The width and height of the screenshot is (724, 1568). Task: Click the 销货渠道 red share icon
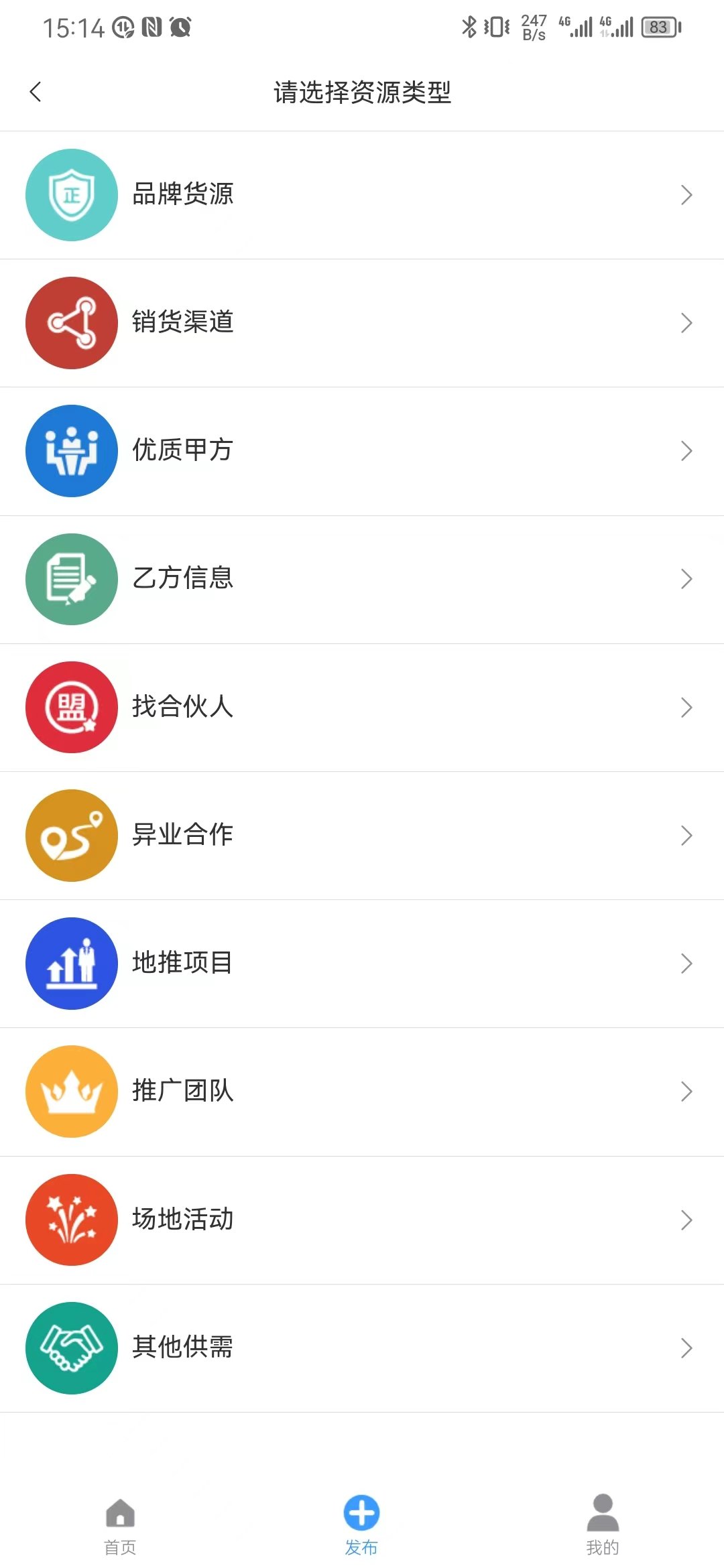point(72,323)
